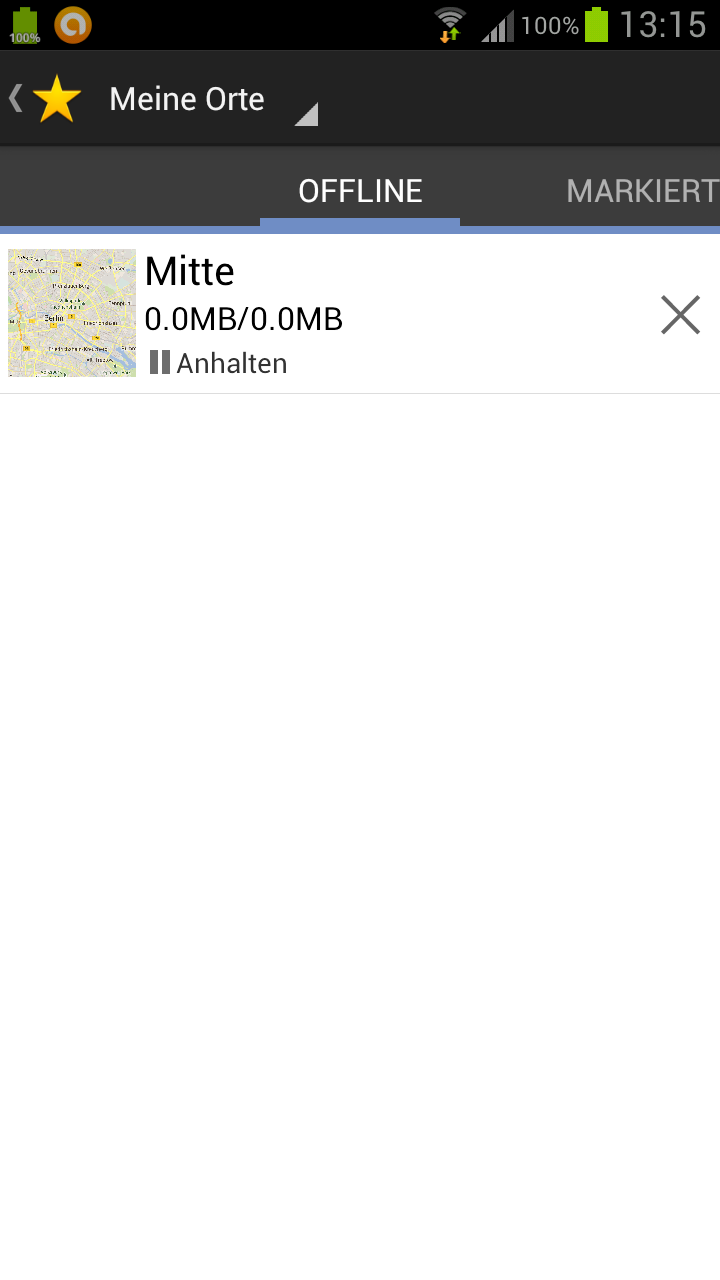This screenshot has width=720, height=1280.
Task: Expand the Meine Orte dropdown
Action: (x=212, y=100)
